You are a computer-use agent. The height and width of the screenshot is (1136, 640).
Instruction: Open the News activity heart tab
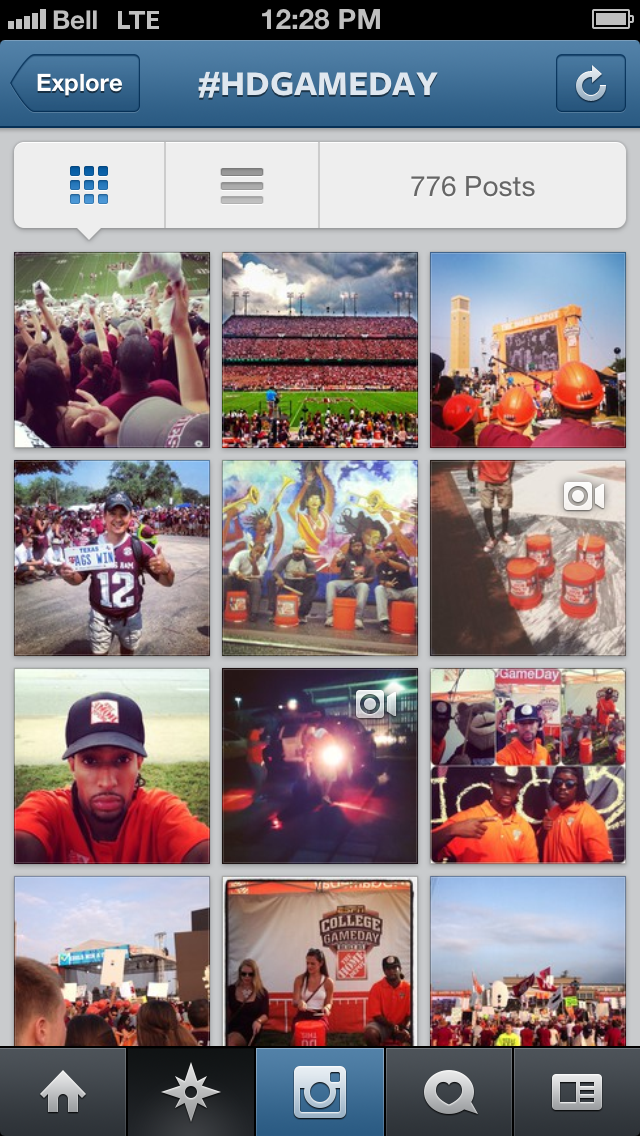pyautogui.click(x=449, y=1092)
